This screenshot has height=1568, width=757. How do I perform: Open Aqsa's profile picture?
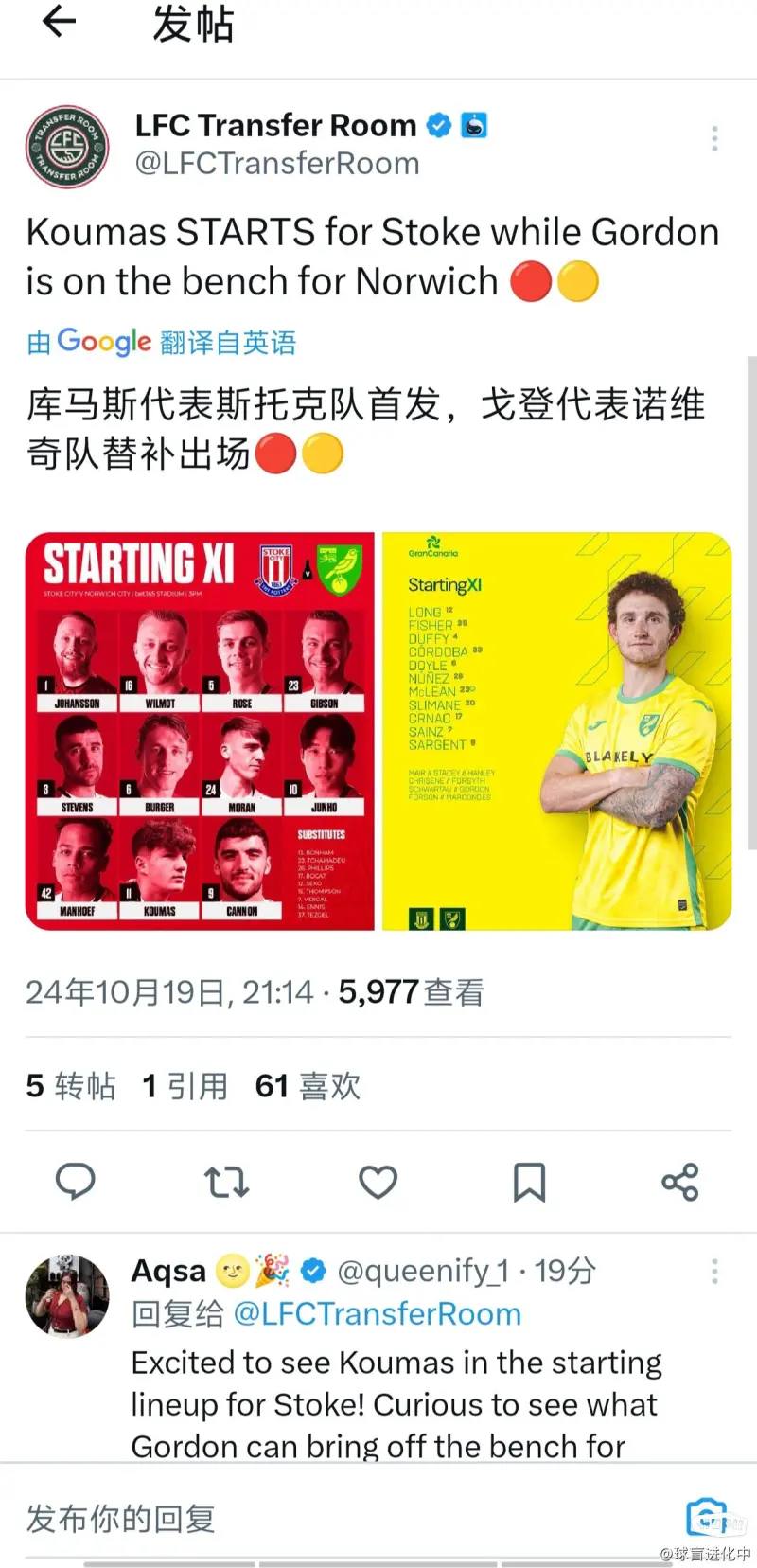[66, 1295]
